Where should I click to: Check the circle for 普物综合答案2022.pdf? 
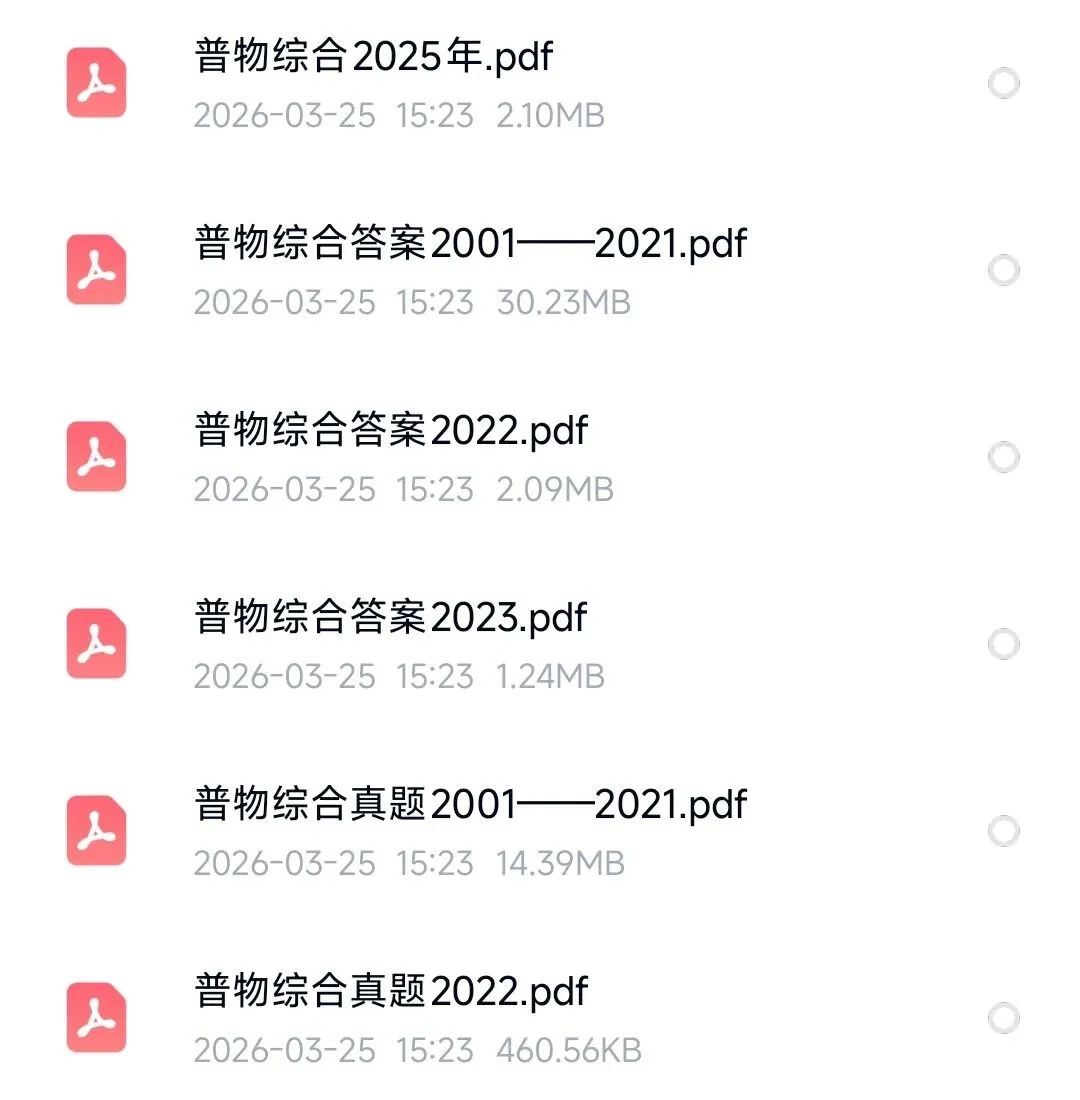1003,458
